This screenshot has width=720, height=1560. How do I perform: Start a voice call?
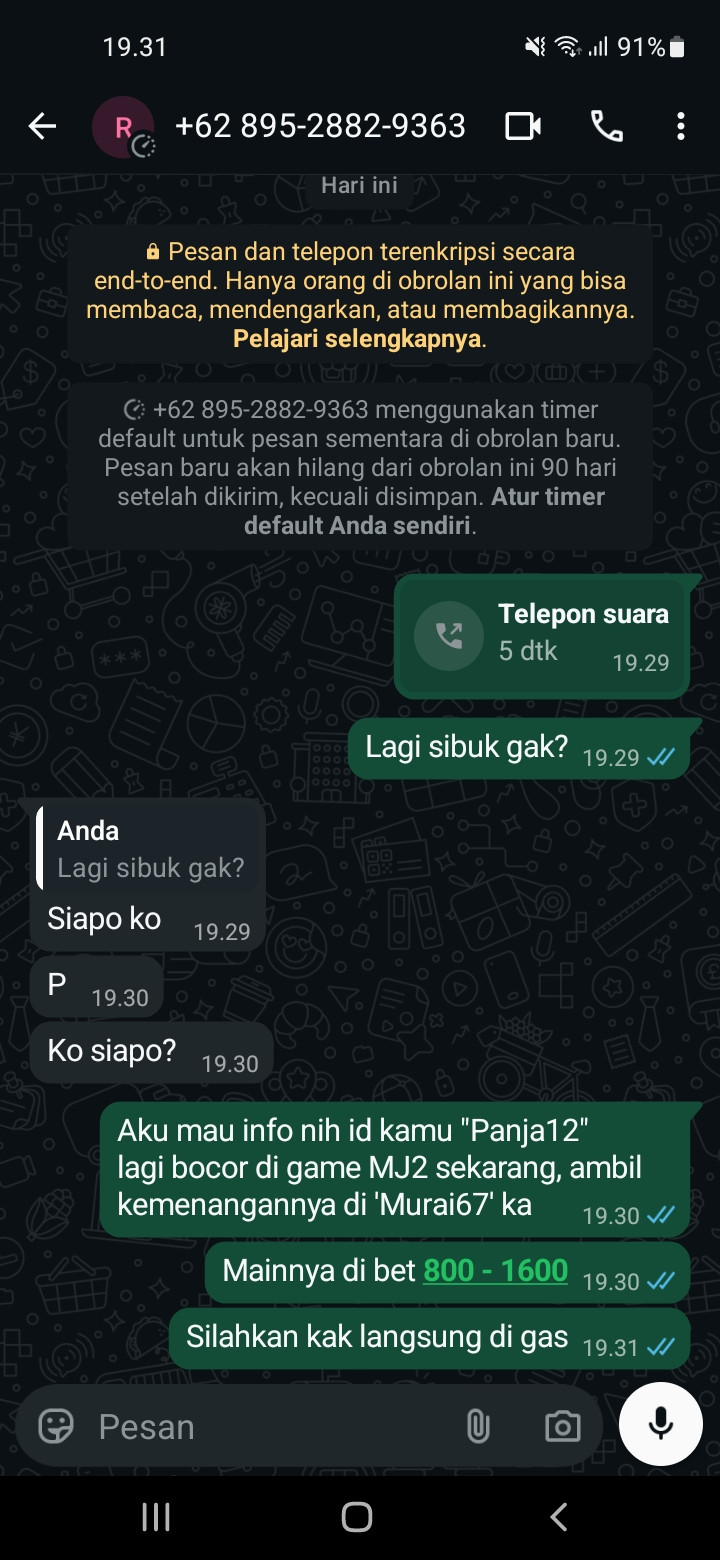click(x=607, y=126)
